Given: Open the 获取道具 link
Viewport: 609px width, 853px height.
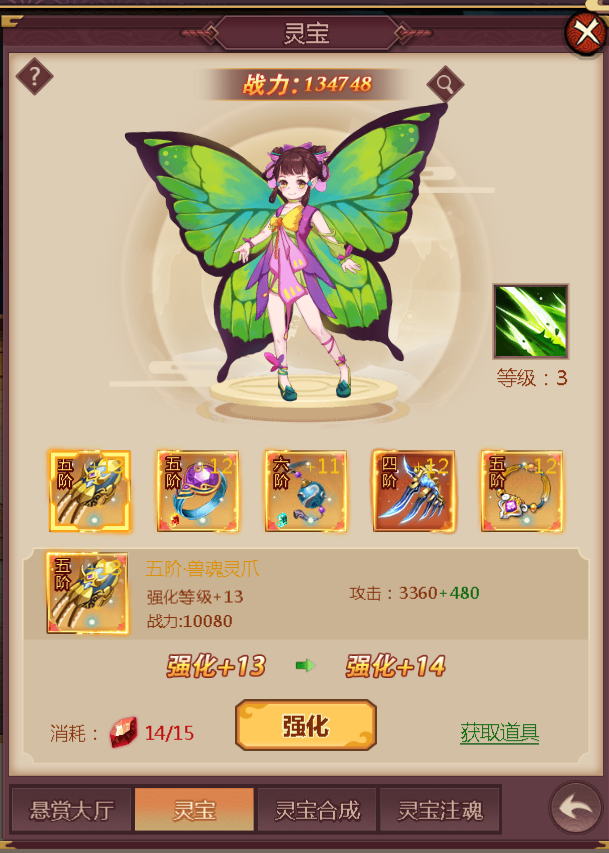Looking at the screenshot, I should point(499,733).
